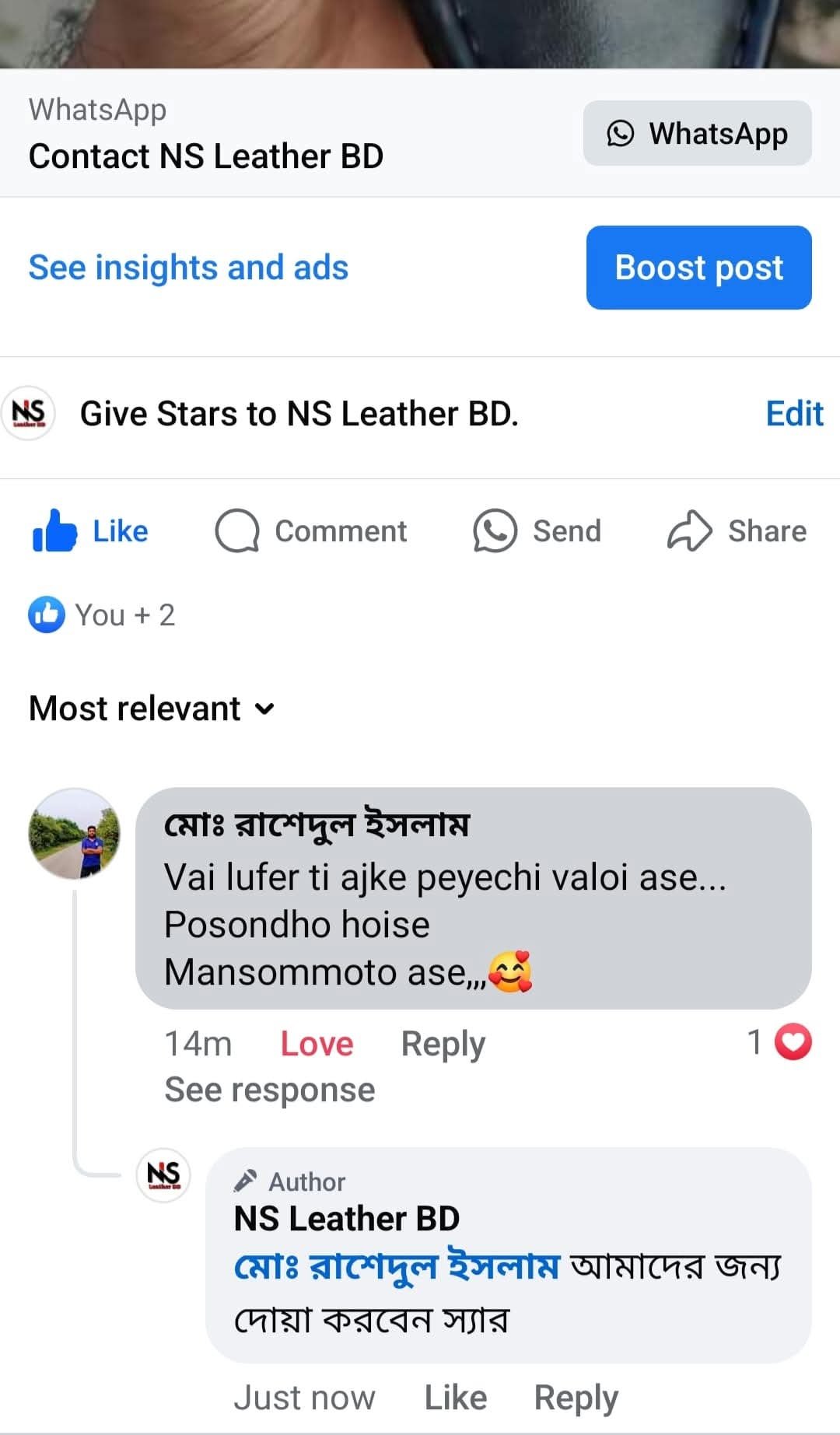Open NS Leather BD author profile name

tap(347, 1219)
